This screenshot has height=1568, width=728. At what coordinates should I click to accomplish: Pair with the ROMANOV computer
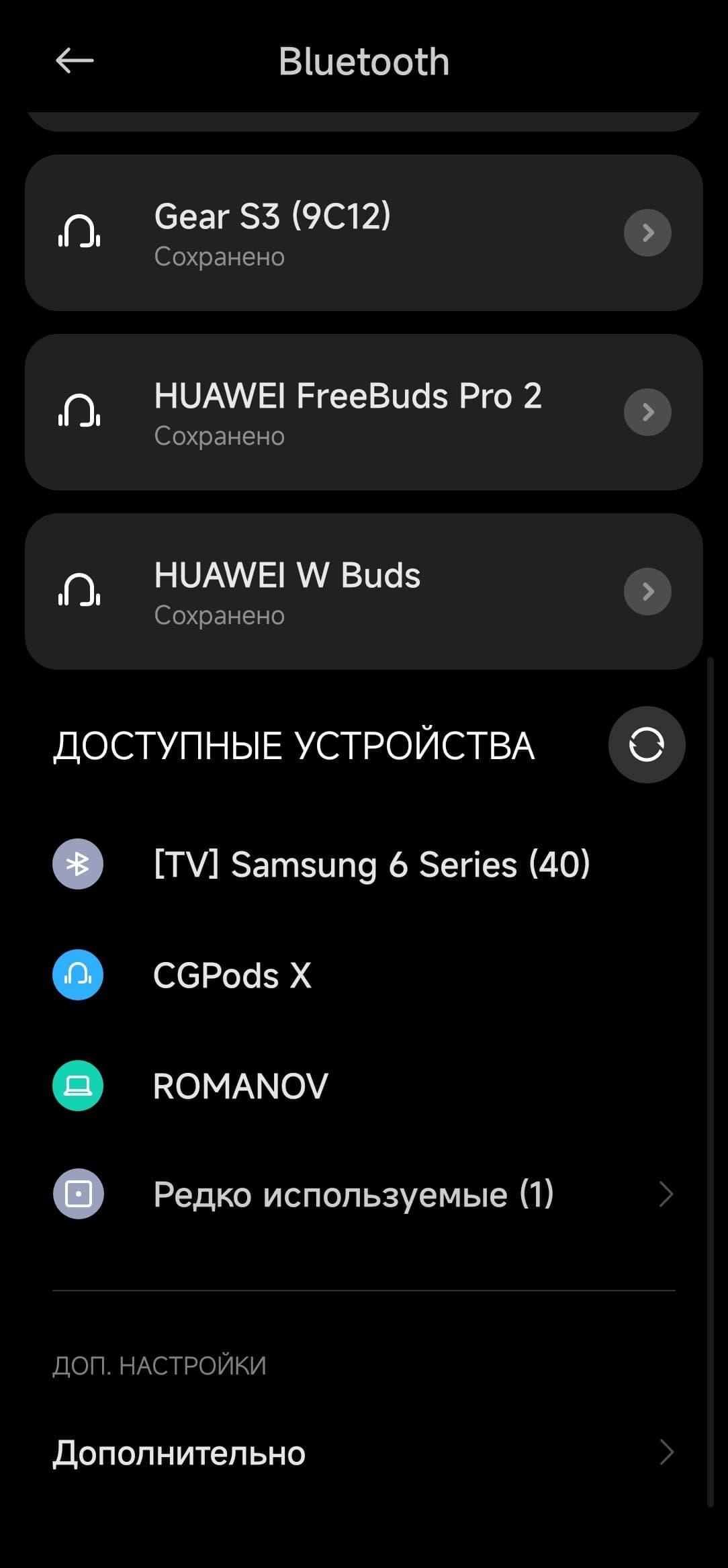pos(240,1086)
